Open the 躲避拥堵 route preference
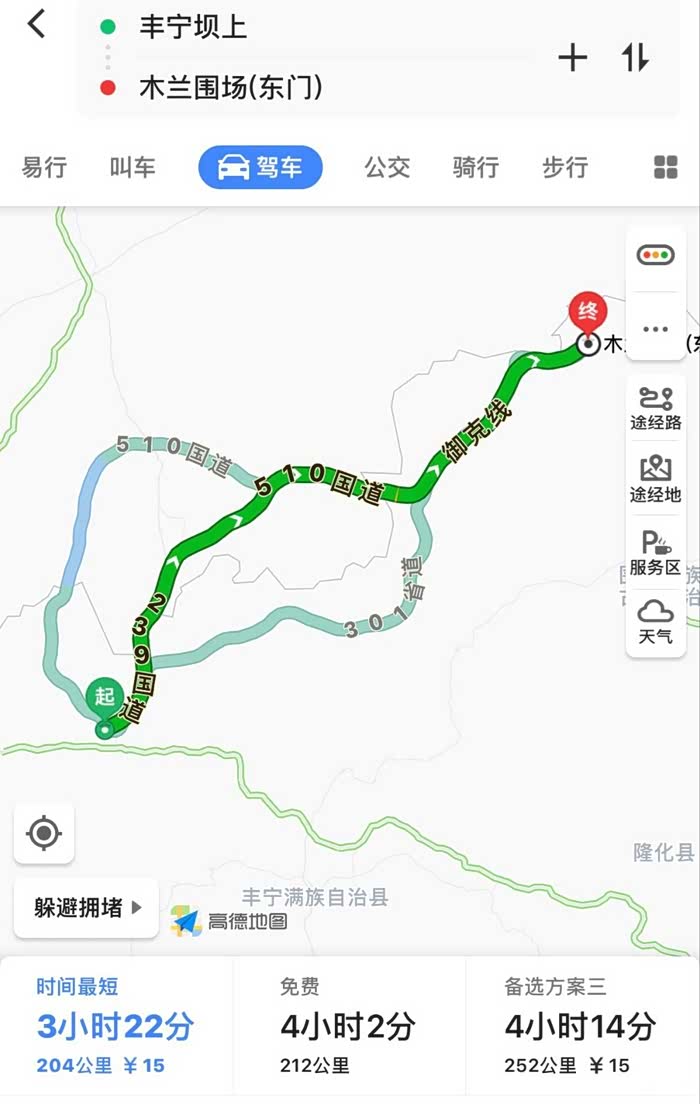This screenshot has width=700, height=1104. (x=87, y=908)
